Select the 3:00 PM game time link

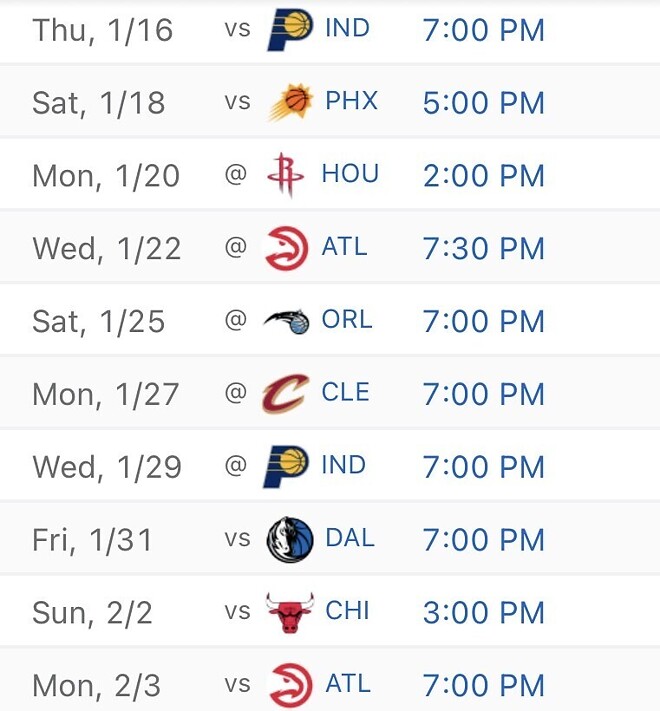coord(483,613)
